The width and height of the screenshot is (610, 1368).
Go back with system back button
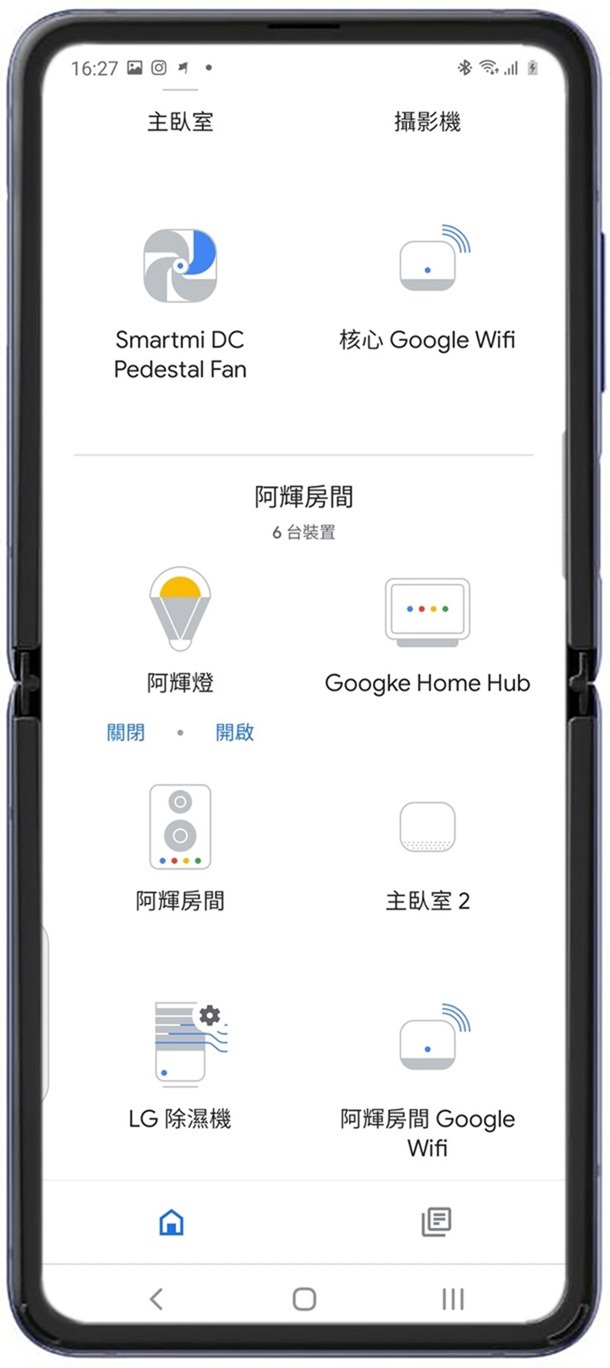(156, 1299)
